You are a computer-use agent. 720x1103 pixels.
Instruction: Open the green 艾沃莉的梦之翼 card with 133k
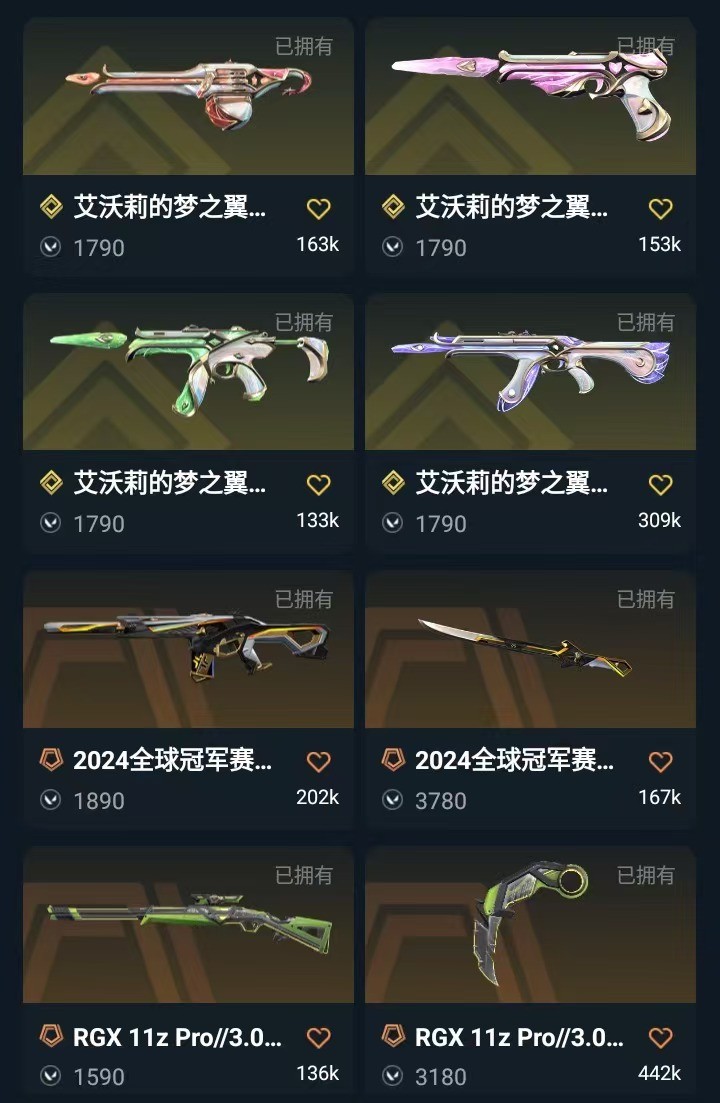point(188,375)
